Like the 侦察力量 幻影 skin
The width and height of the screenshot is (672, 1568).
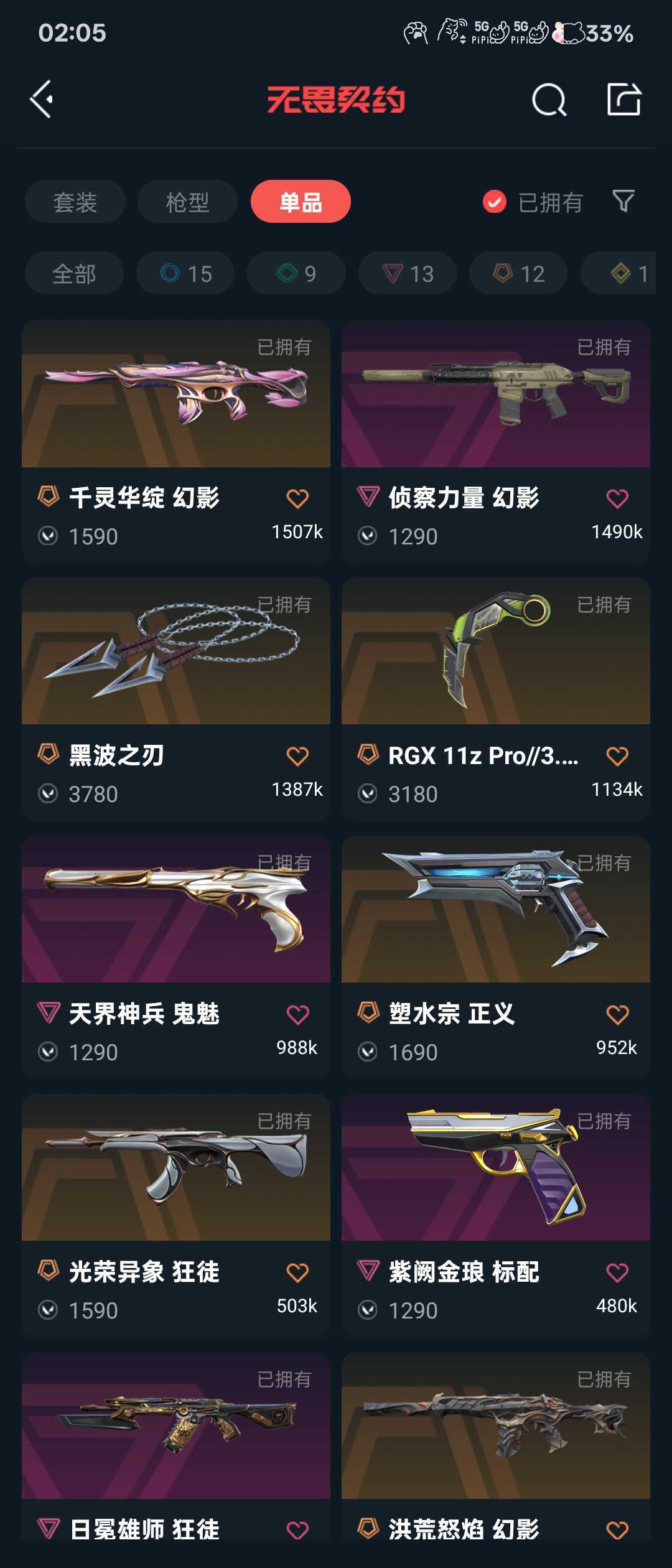click(x=617, y=498)
